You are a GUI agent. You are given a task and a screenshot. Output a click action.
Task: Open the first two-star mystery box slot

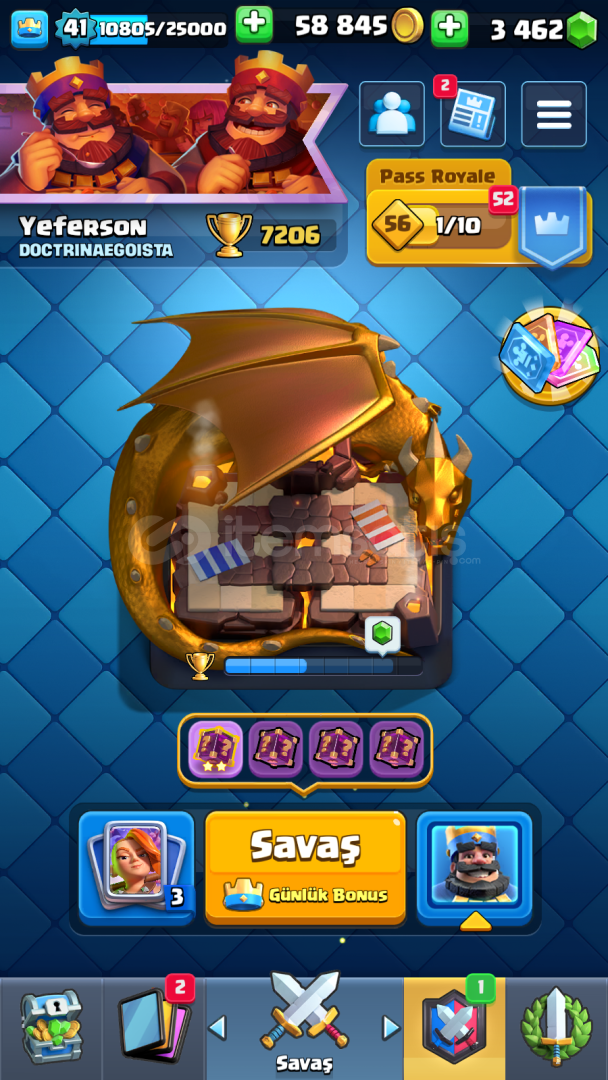216,749
